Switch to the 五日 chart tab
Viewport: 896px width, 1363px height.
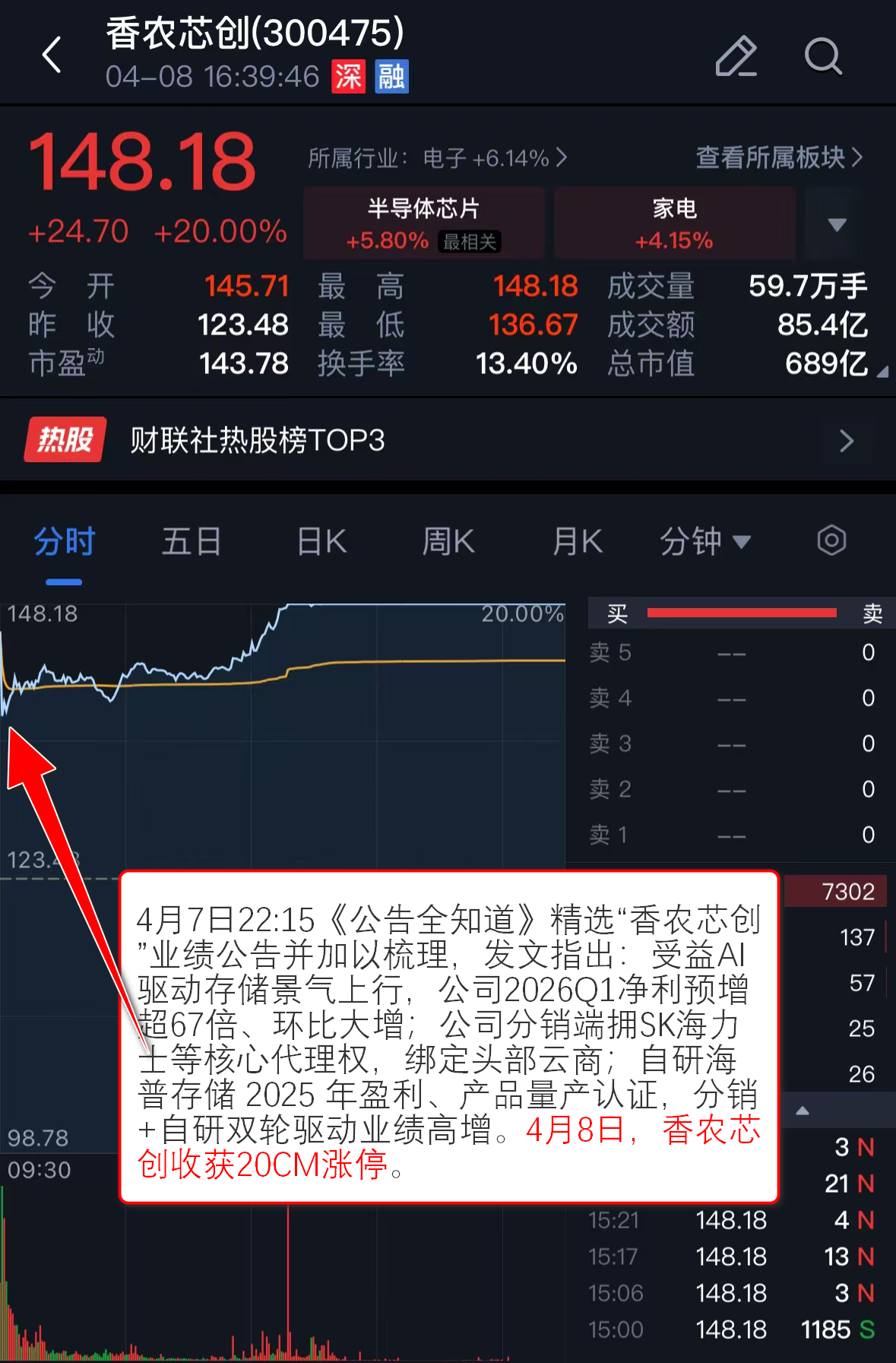[x=191, y=543]
